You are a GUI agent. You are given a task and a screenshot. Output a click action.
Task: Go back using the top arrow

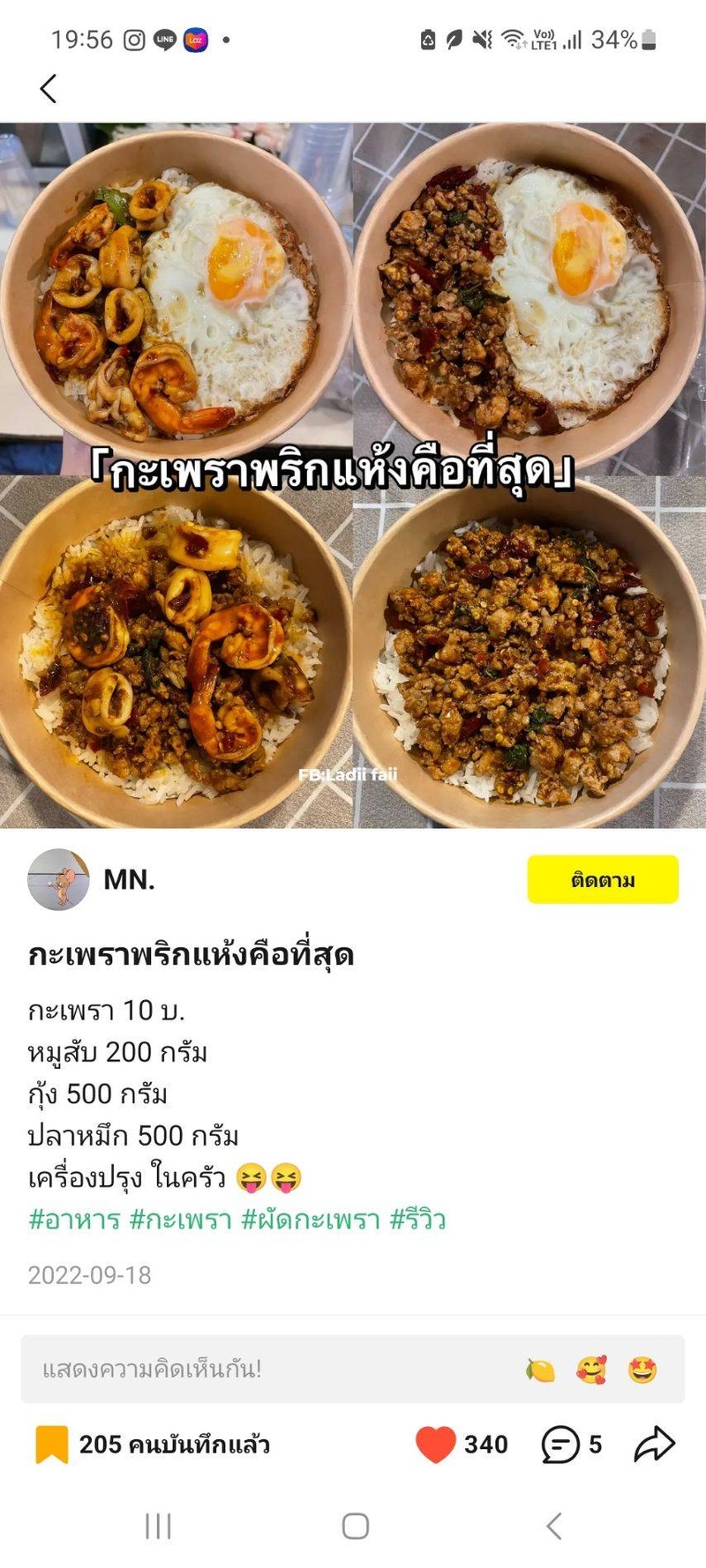coord(49,88)
